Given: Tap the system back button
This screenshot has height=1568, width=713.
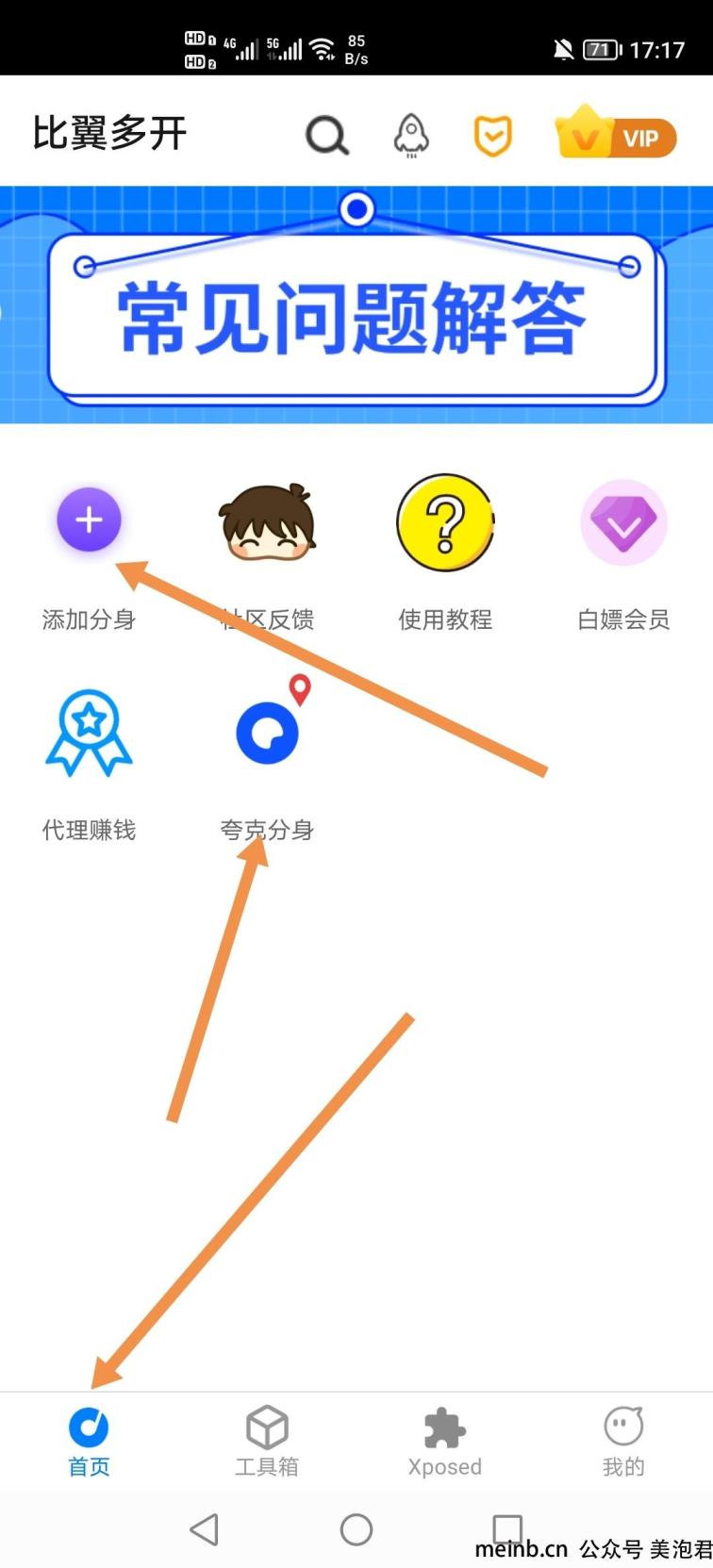Looking at the screenshot, I should [x=205, y=1529].
